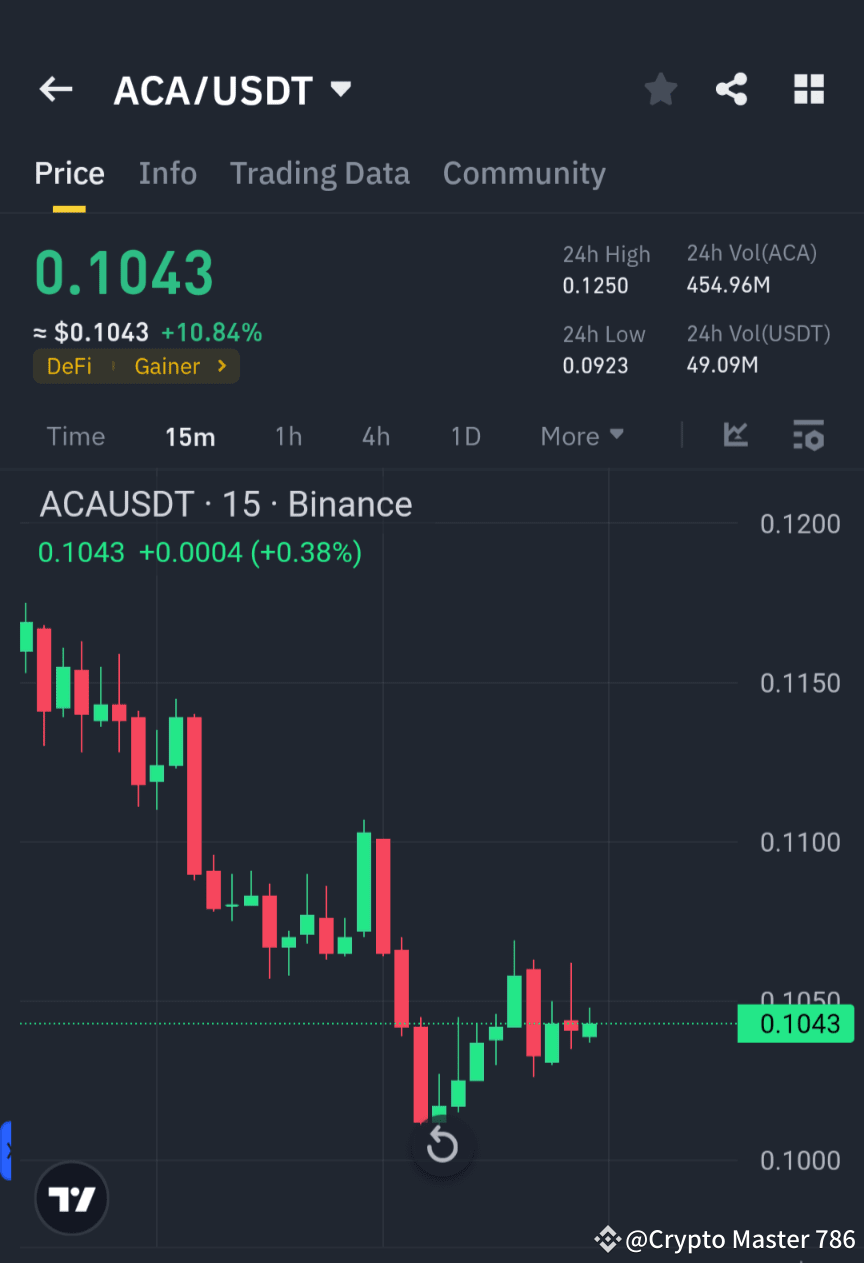The image size is (864, 1263).
Task: Tap the star to favorite ACA/USDT
Action: (660, 89)
